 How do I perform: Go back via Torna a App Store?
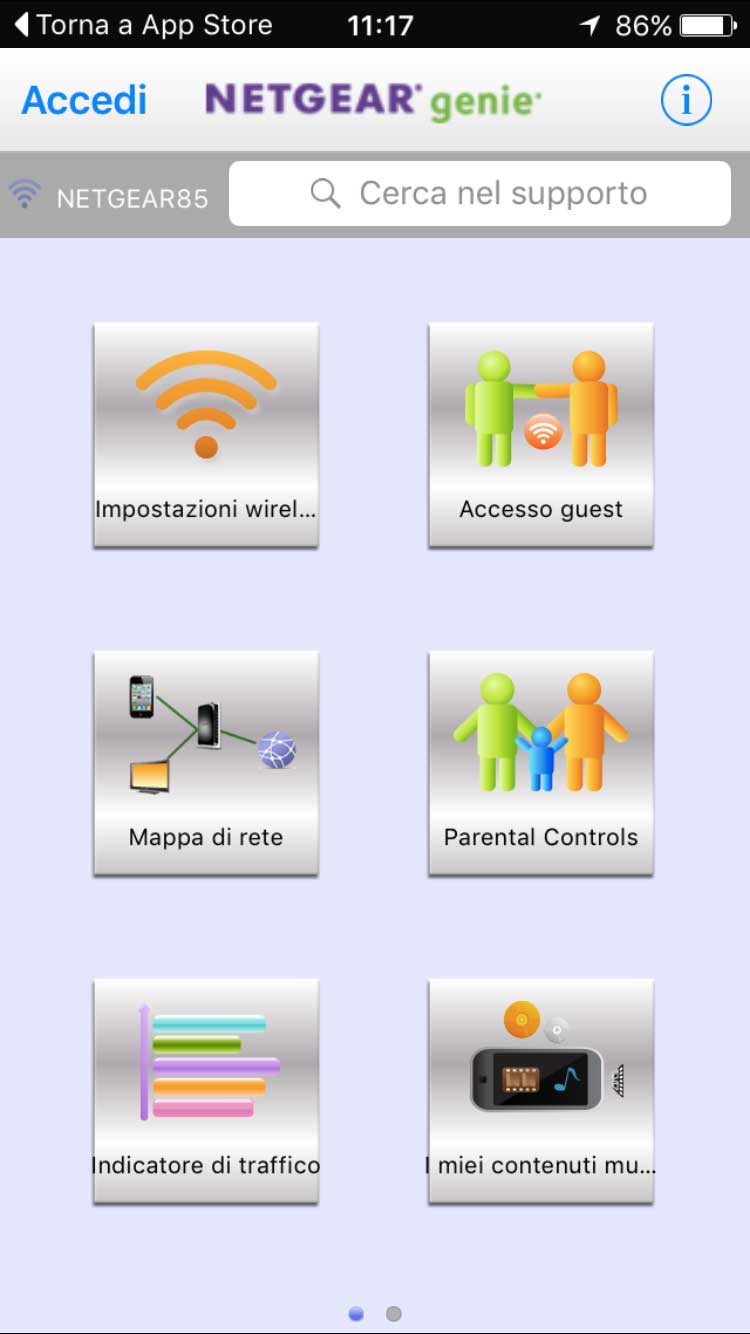pyautogui.click(x=143, y=25)
